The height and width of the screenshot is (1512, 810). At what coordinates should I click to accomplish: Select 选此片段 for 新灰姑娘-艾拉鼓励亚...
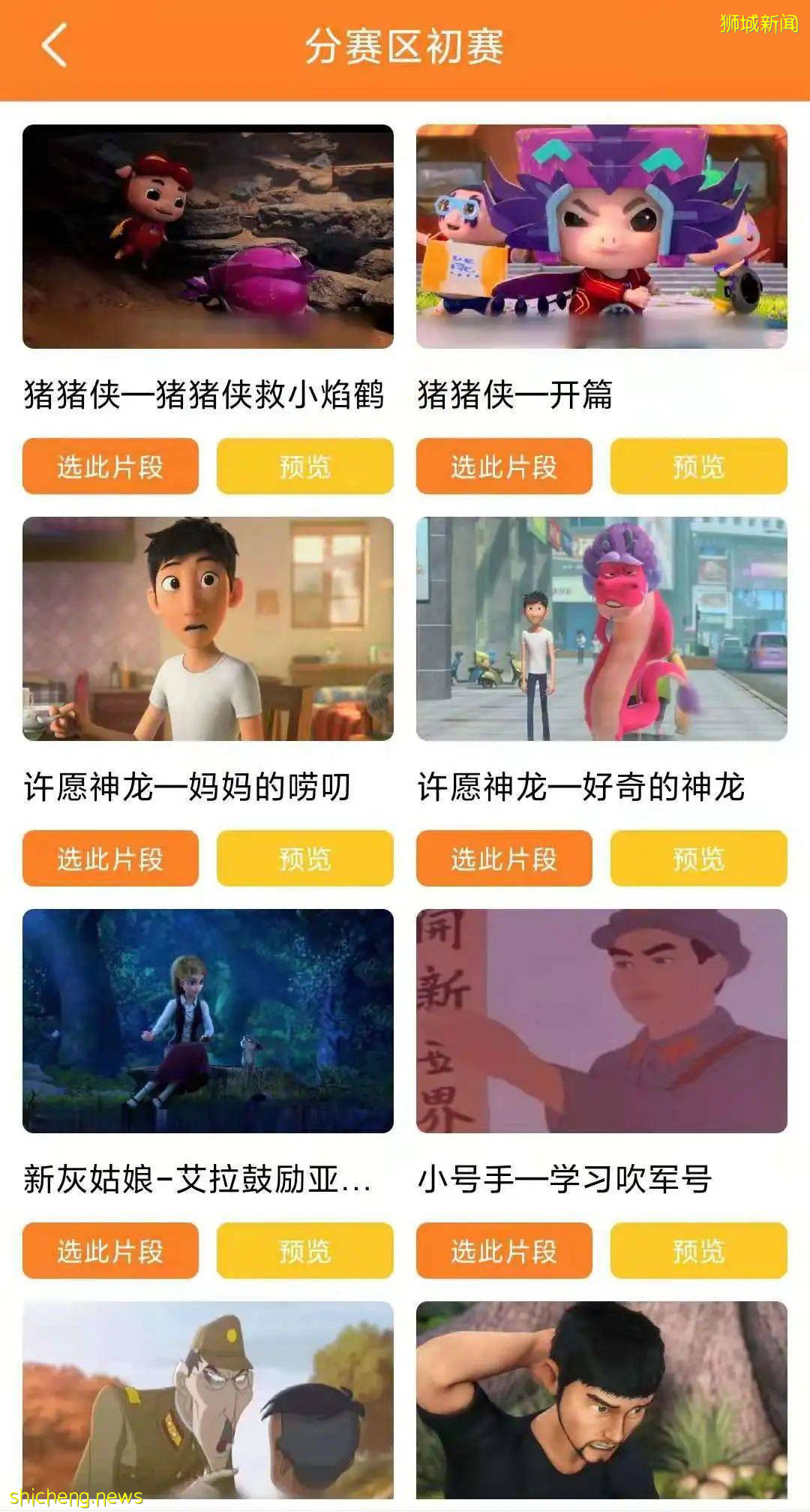pos(109,1251)
